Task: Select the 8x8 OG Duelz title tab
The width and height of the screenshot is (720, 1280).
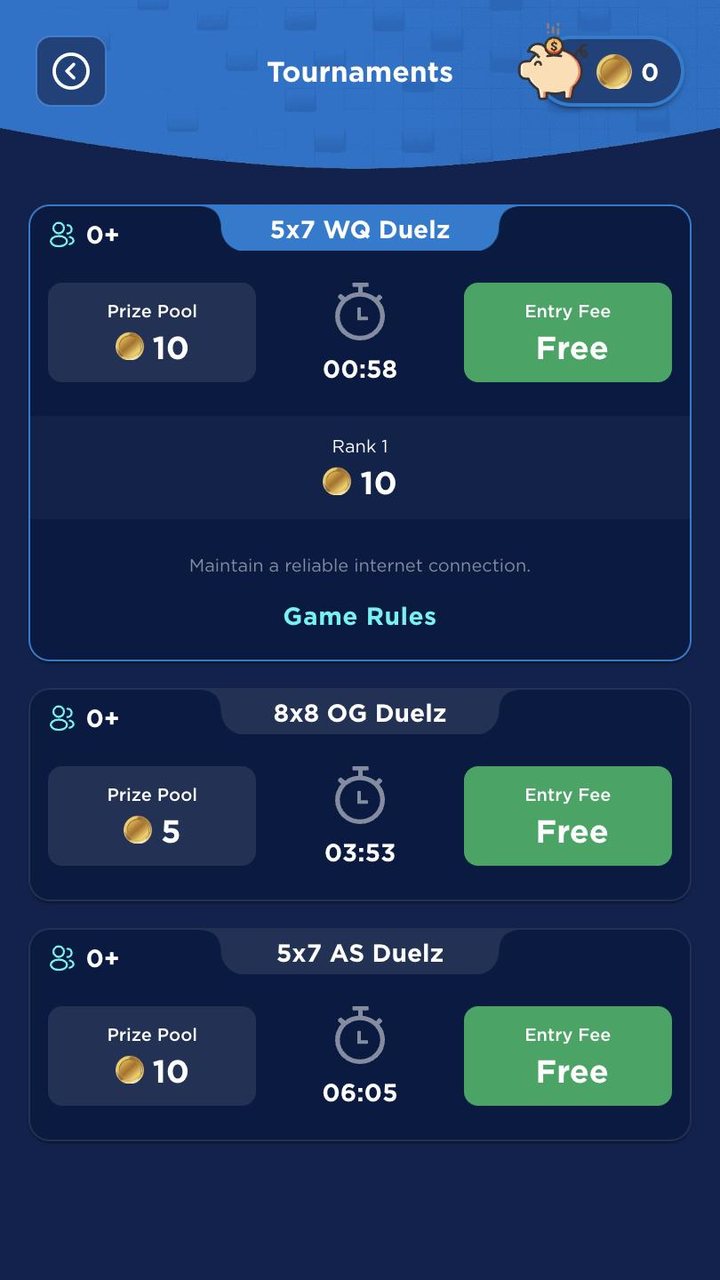Action: pyautogui.click(x=360, y=713)
